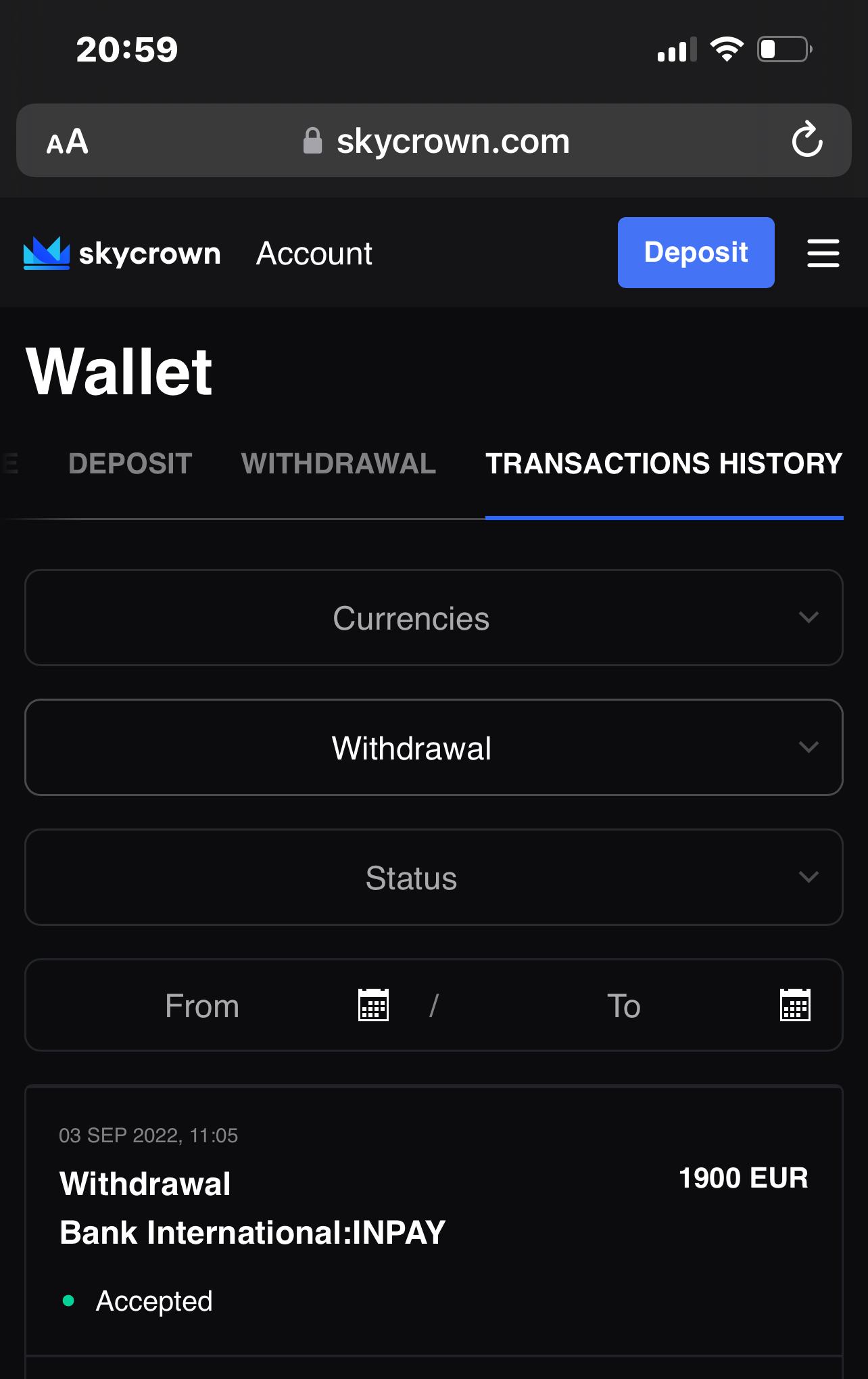Open the Withdrawal type dropdown
The image size is (868, 1379).
tap(433, 747)
